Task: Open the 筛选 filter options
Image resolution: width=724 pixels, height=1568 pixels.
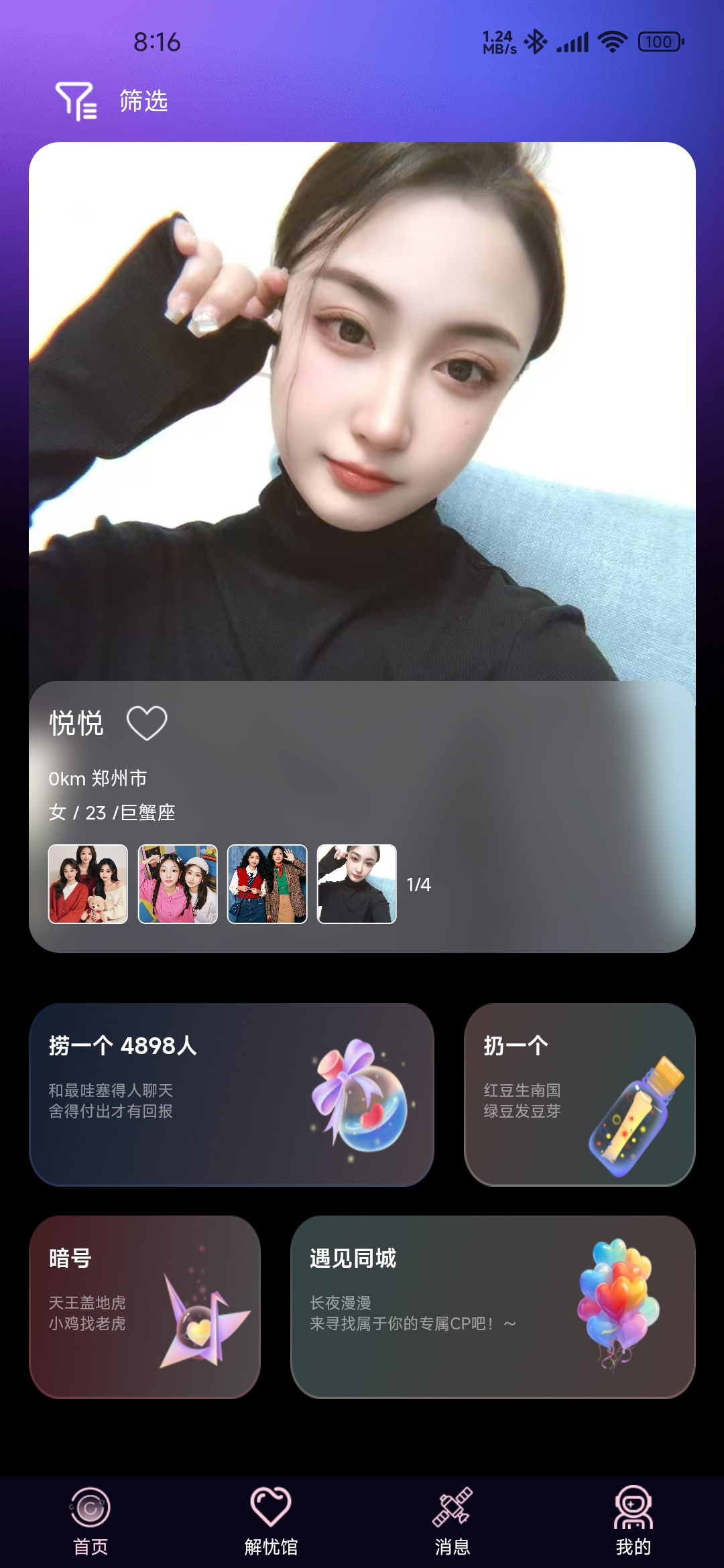Action: (111, 101)
